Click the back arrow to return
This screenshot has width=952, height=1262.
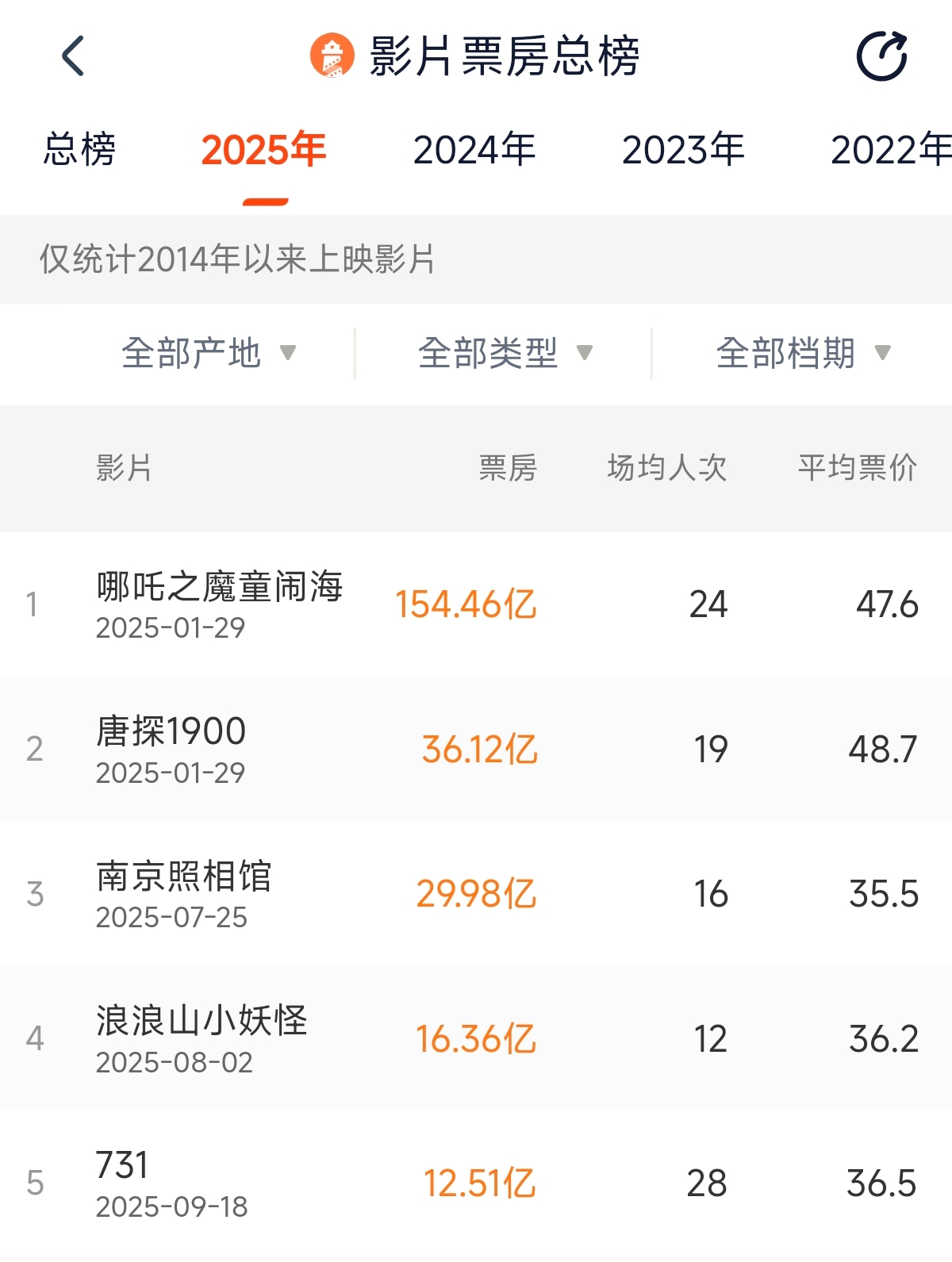(x=72, y=57)
